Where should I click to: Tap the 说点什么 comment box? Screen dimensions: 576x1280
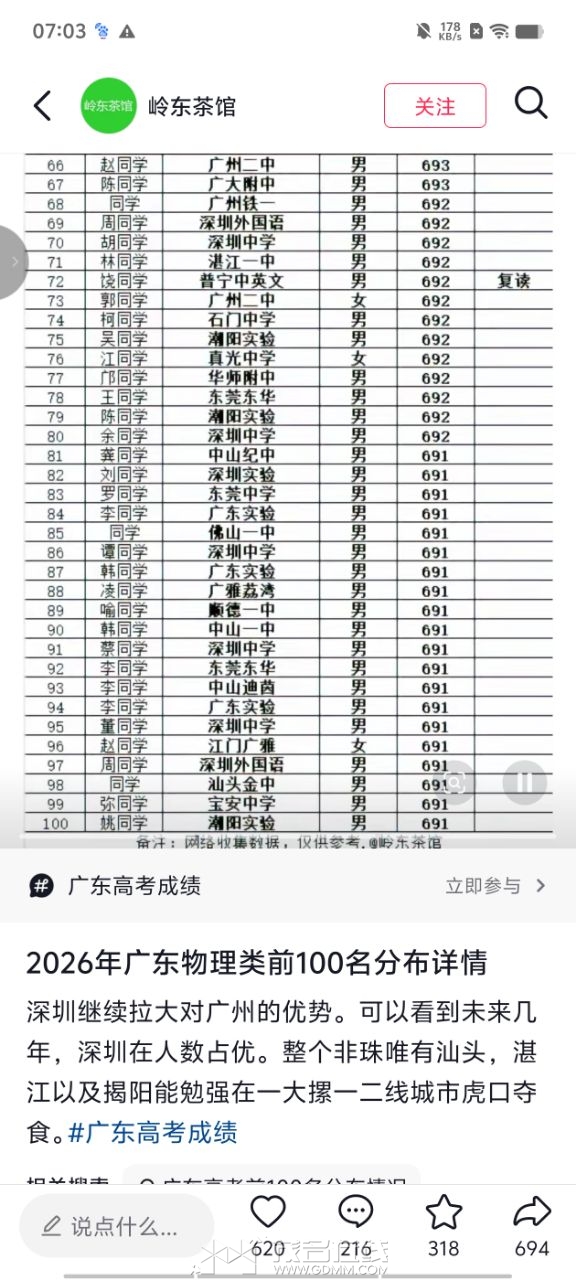tap(116, 1226)
